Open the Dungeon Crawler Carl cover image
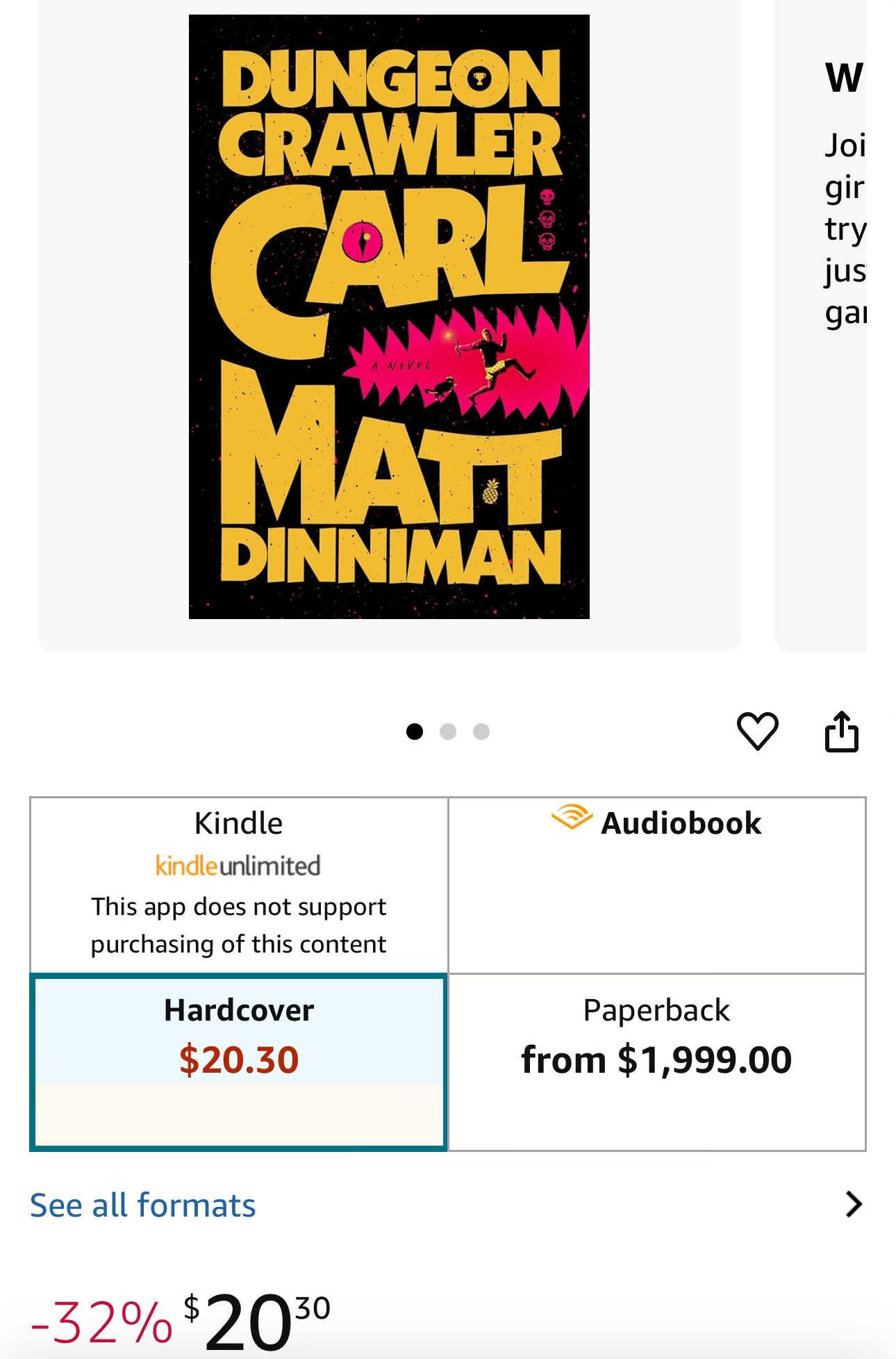896x1359 pixels. coord(389,316)
